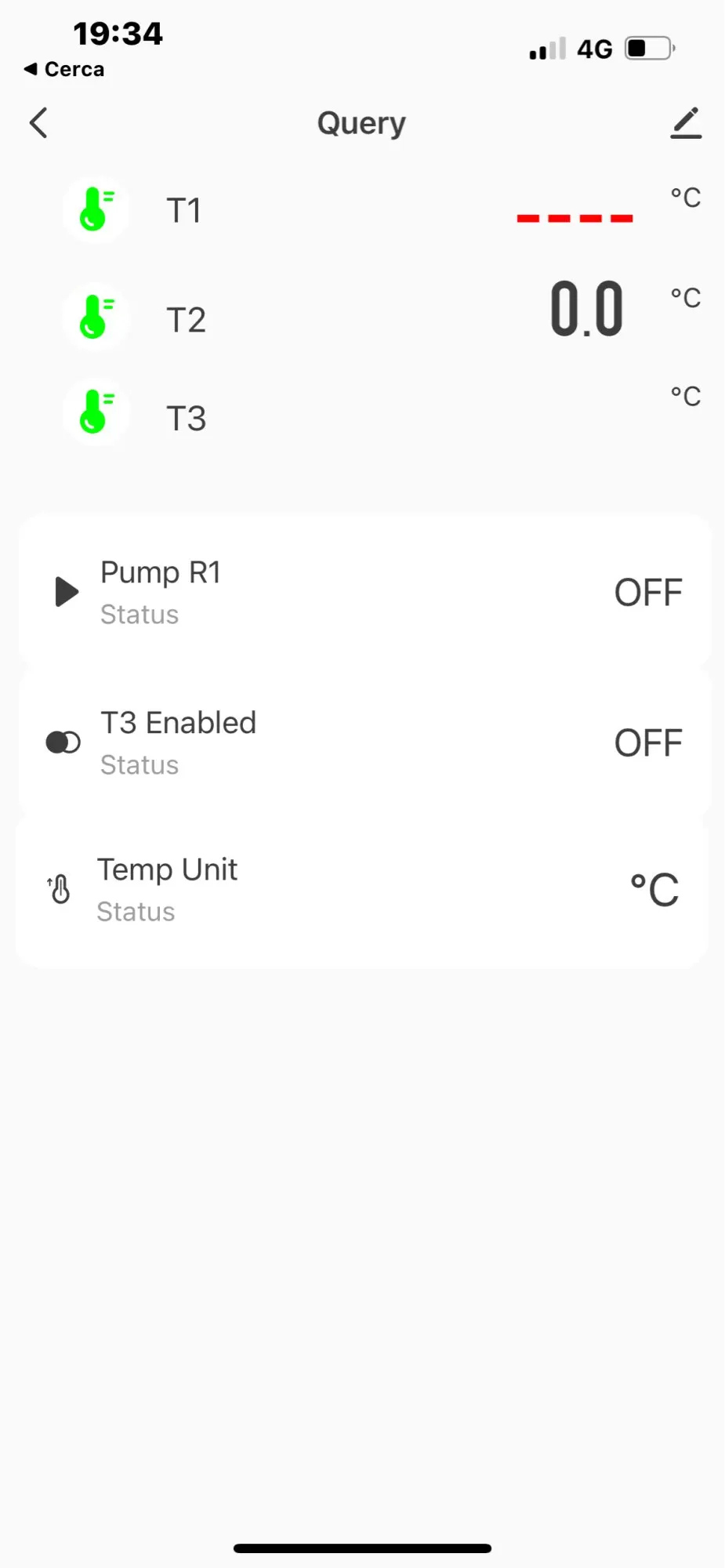Open the edit pencil icon

[685, 123]
